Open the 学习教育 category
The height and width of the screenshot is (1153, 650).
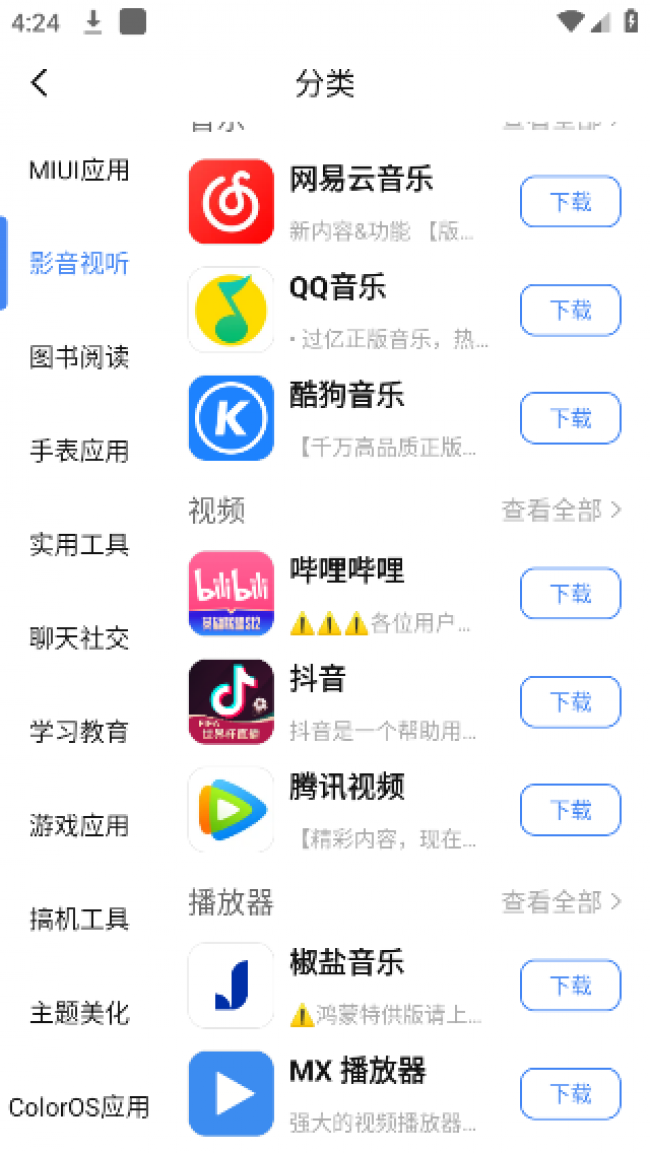tap(79, 732)
